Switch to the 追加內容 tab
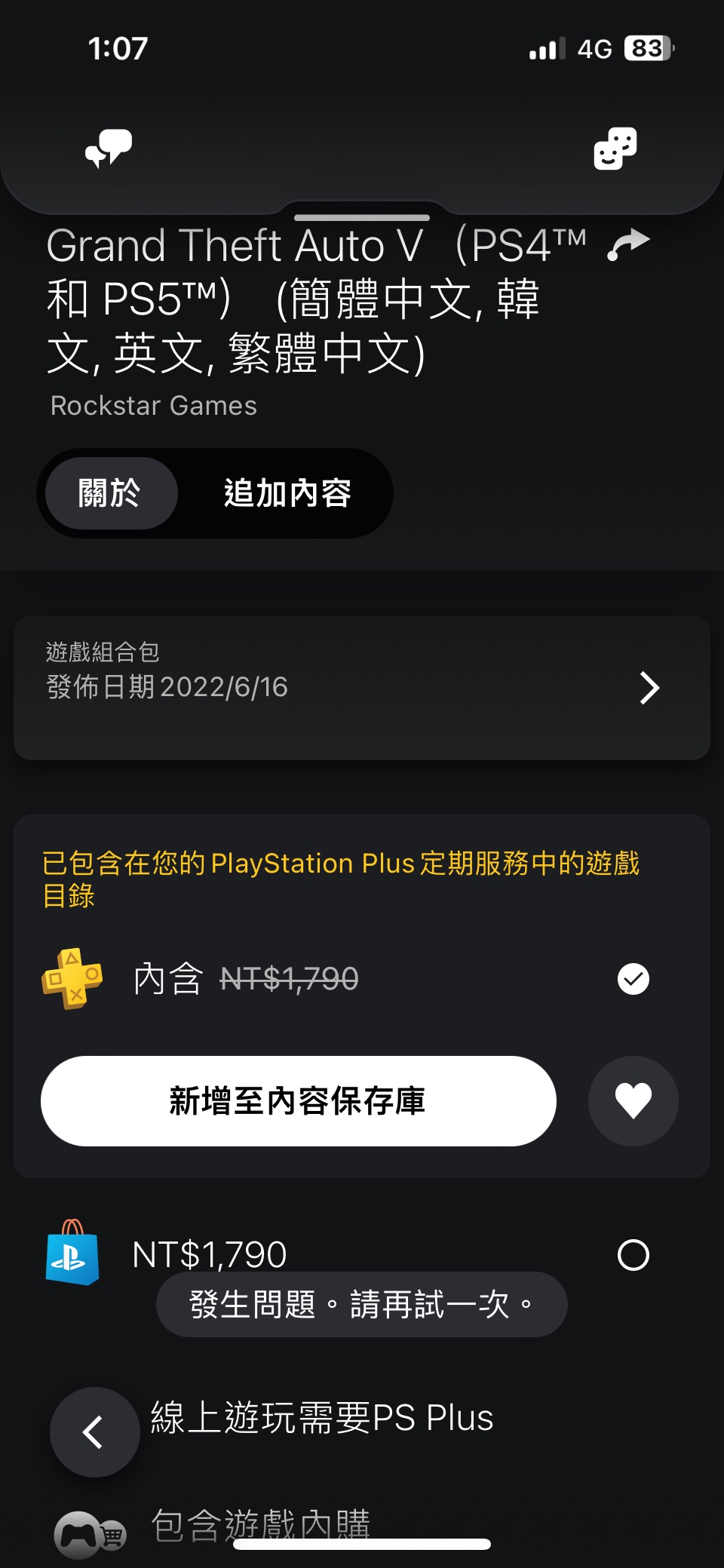This screenshot has height=1568, width=724. pos(287,493)
